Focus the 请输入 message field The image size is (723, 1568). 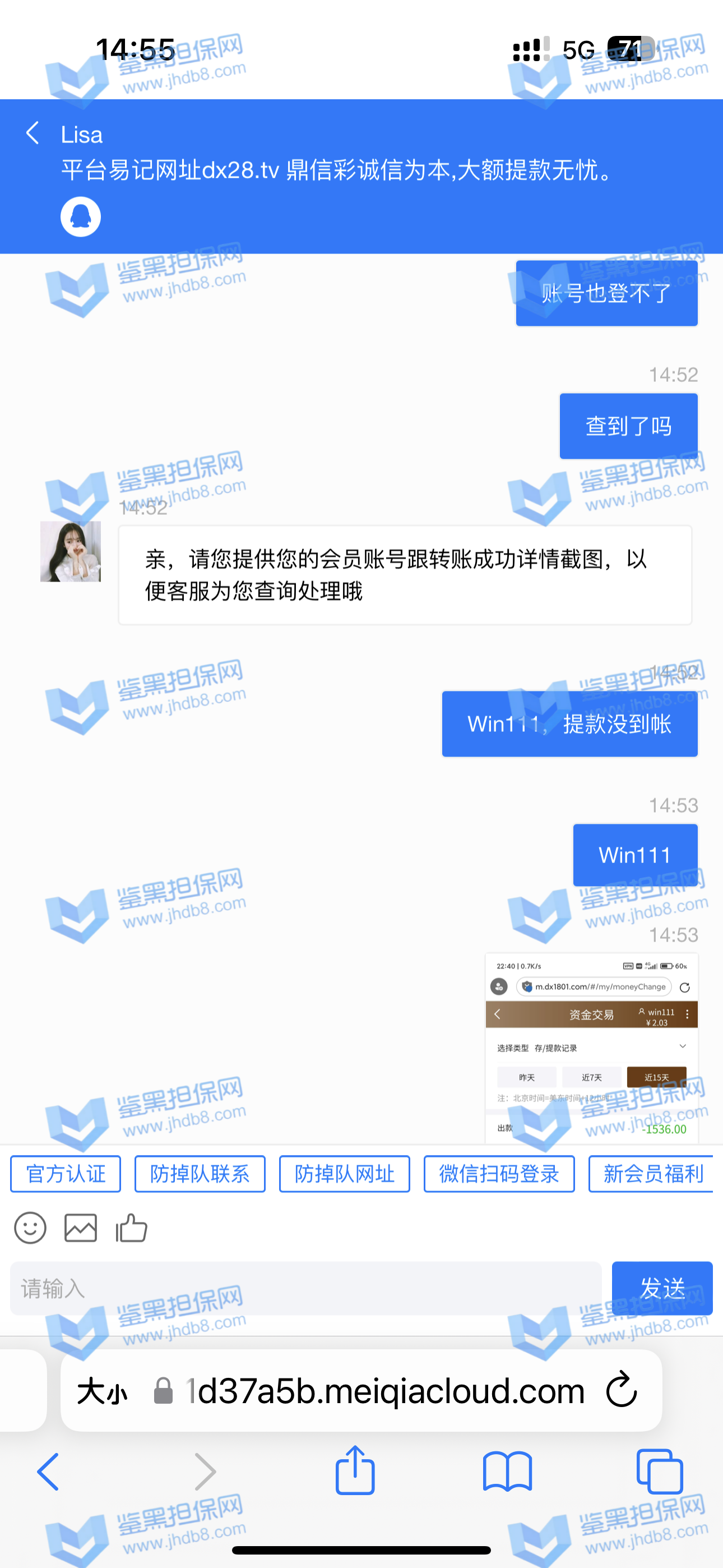pos(305,1288)
